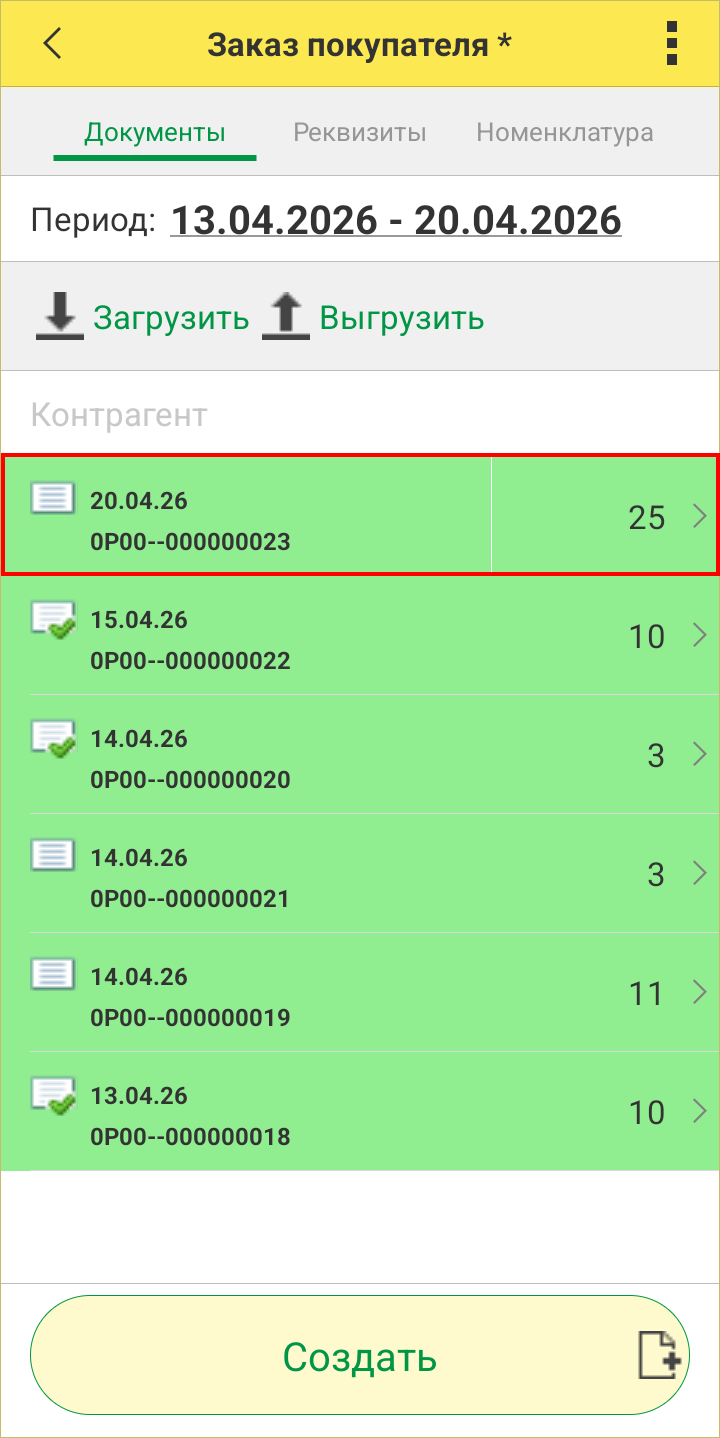Switch to the Реквизиты tab
This screenshot has height=1438, width=720.
point(360,133)
